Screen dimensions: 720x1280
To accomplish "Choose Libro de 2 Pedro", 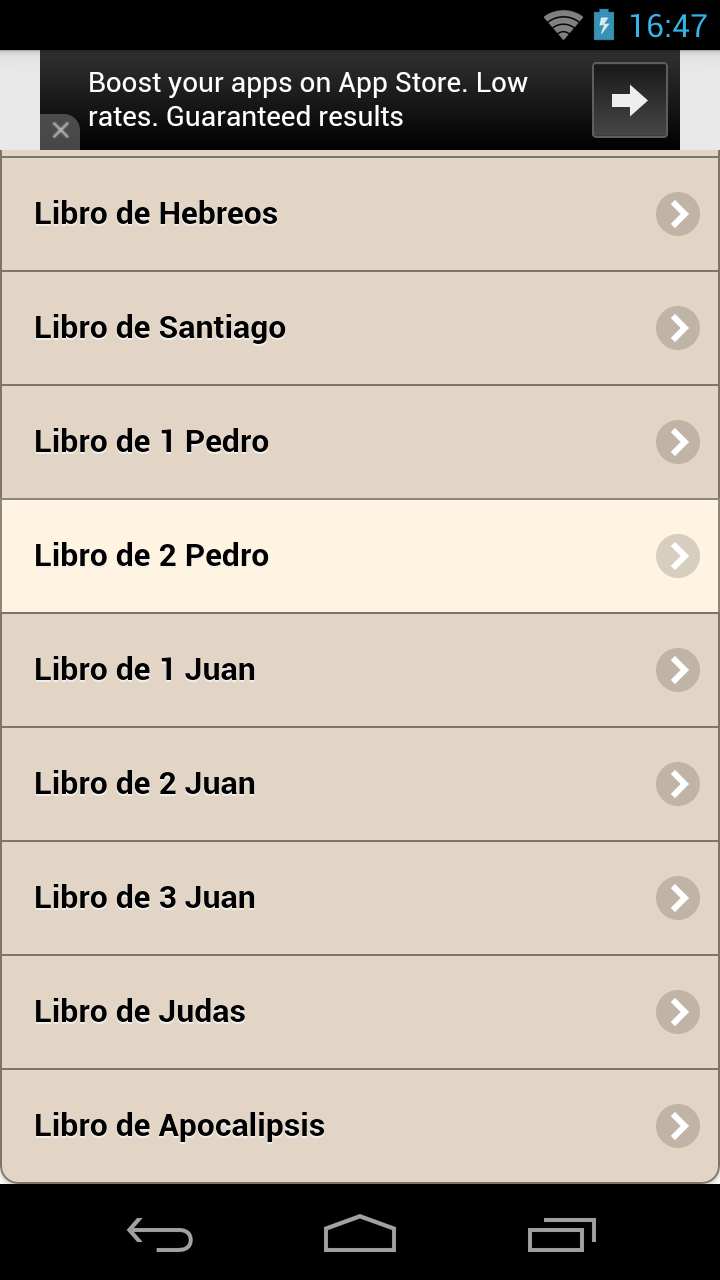I will pos(360,556).
